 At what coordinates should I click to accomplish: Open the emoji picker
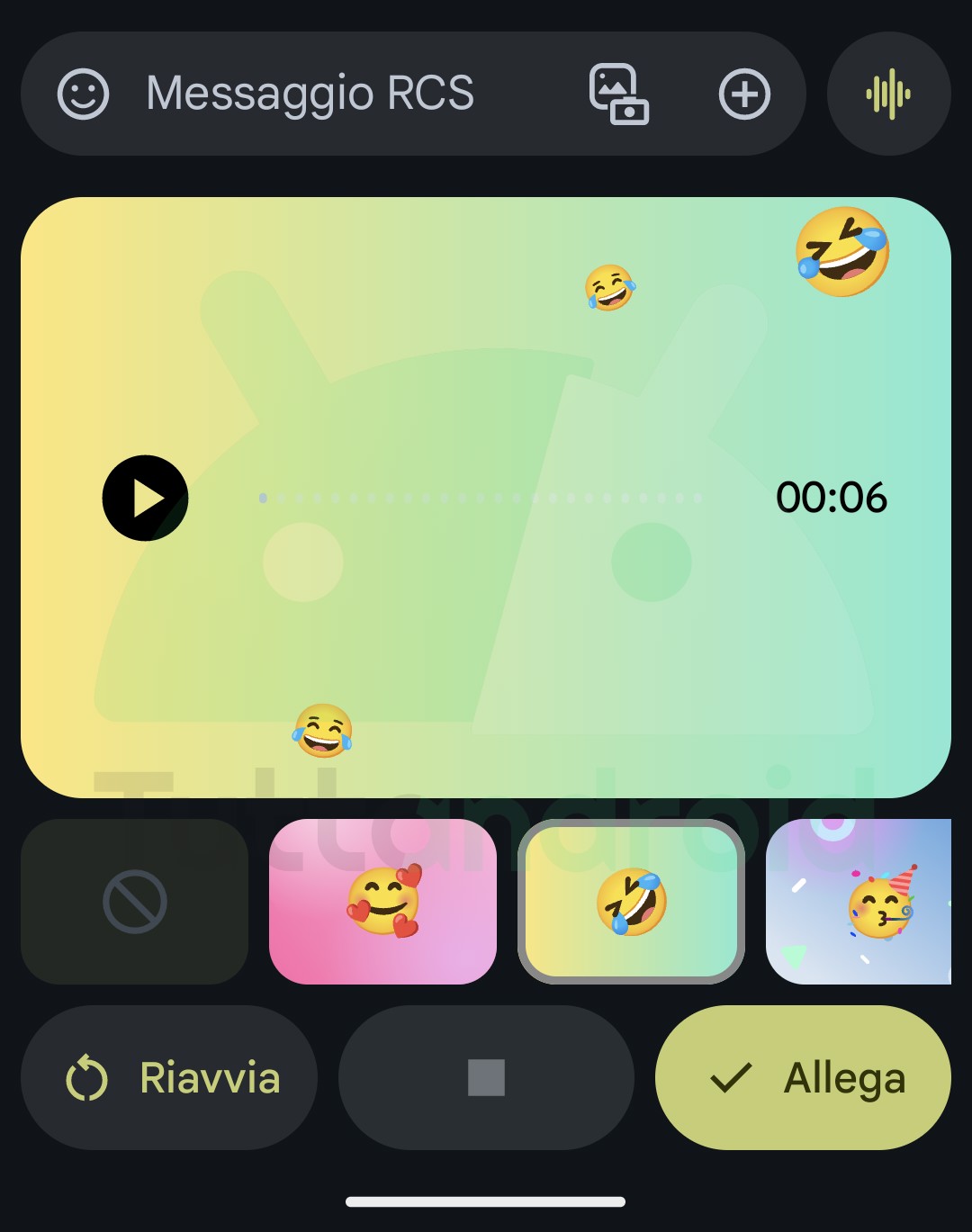pos(83,94)
